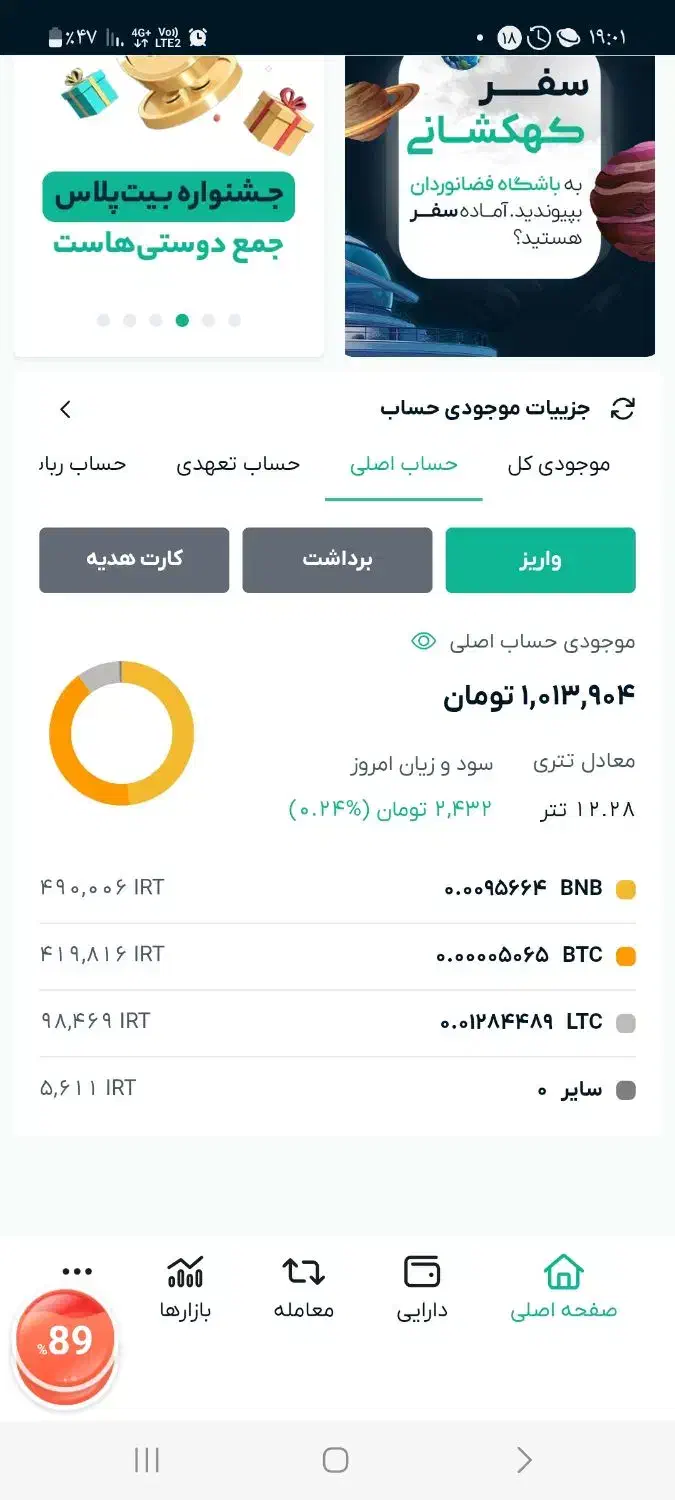Tap the واریز deposit button
The image size is (675, 1500).
(x=540, y=560)
